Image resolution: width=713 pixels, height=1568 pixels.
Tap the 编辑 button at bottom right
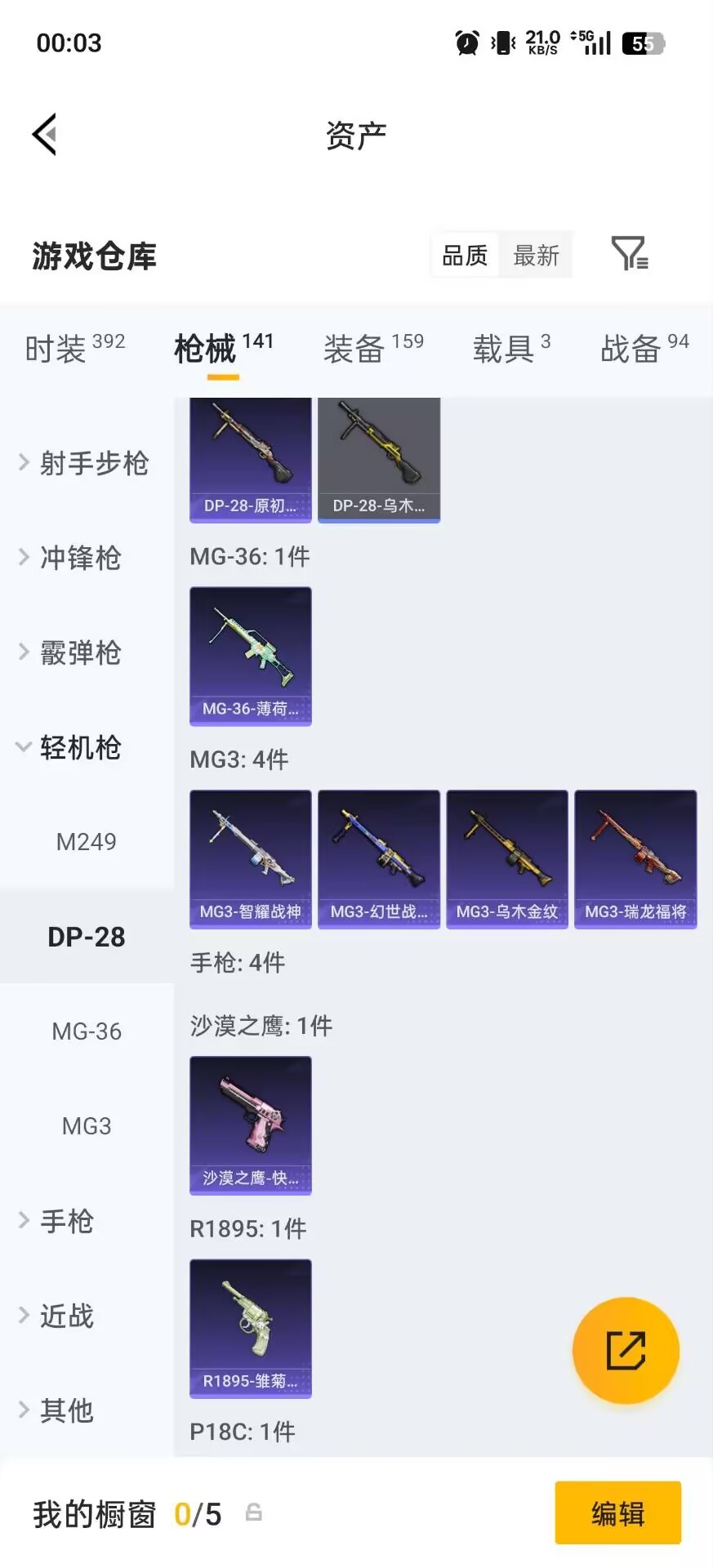618,1513
